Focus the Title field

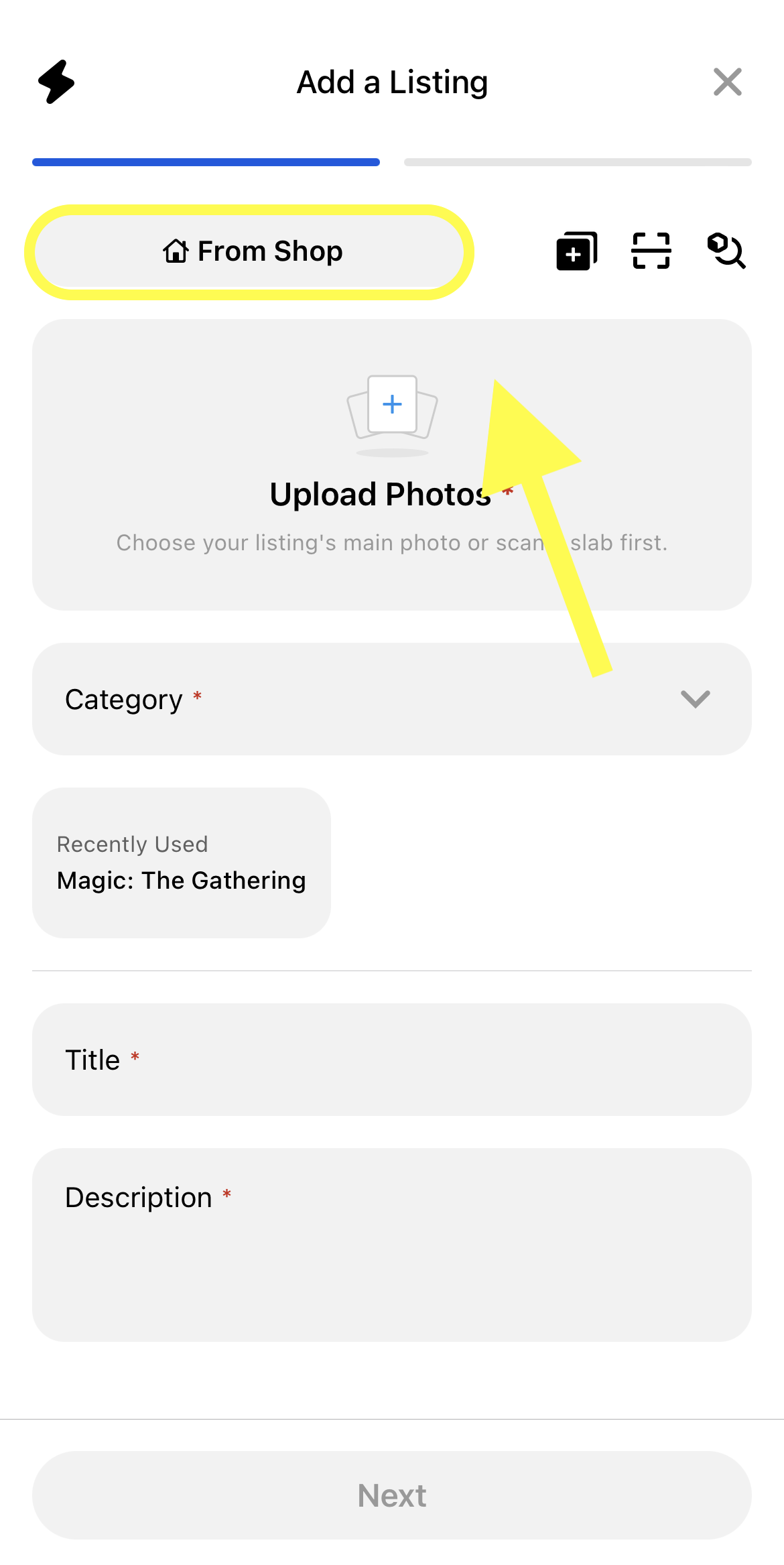tap(392, 1060)
